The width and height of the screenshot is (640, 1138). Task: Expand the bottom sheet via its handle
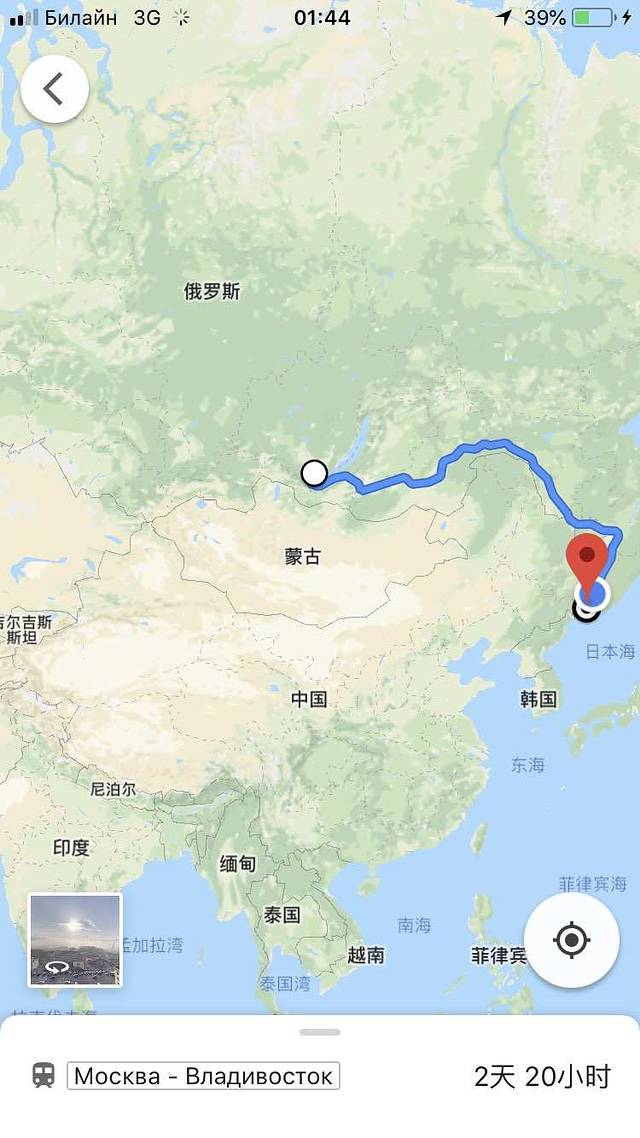coord(320,1032)
